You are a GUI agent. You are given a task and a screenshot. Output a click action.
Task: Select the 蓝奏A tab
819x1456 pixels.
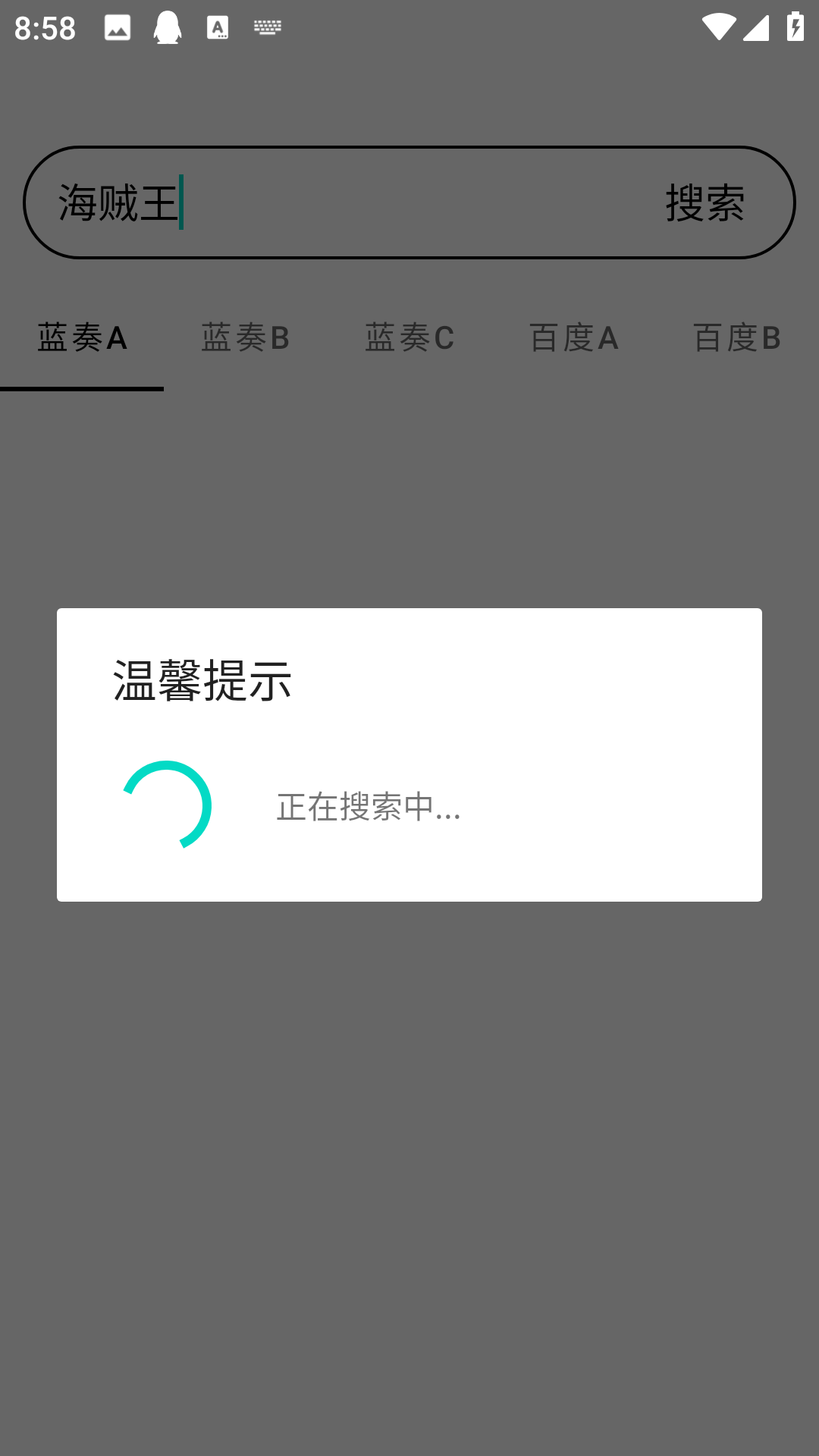point(82,338)
